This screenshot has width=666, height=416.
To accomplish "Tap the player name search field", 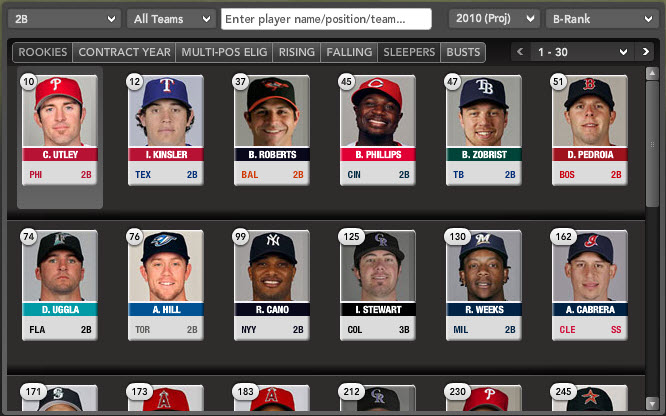I will 326,19.
